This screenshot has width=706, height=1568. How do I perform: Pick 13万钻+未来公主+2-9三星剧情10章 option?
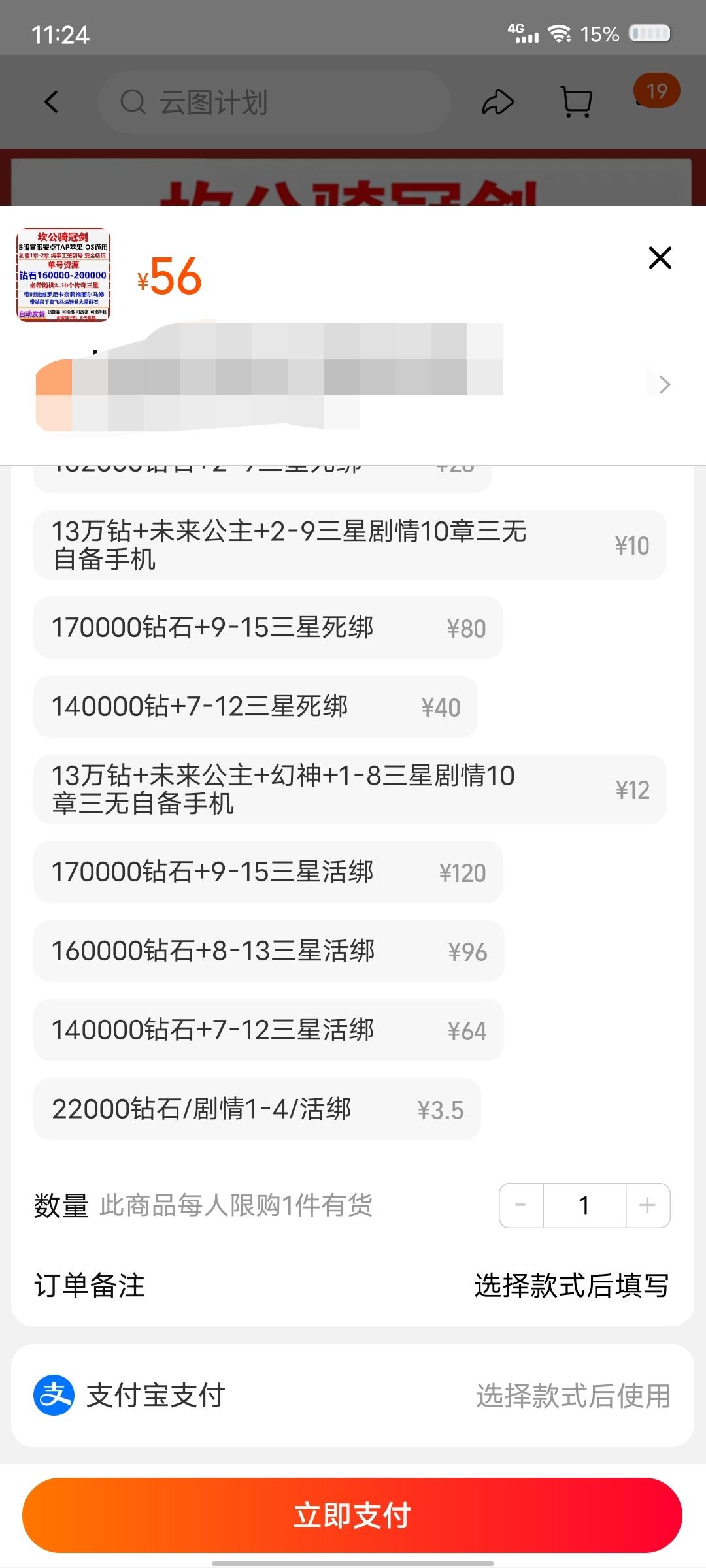(350, 545)
